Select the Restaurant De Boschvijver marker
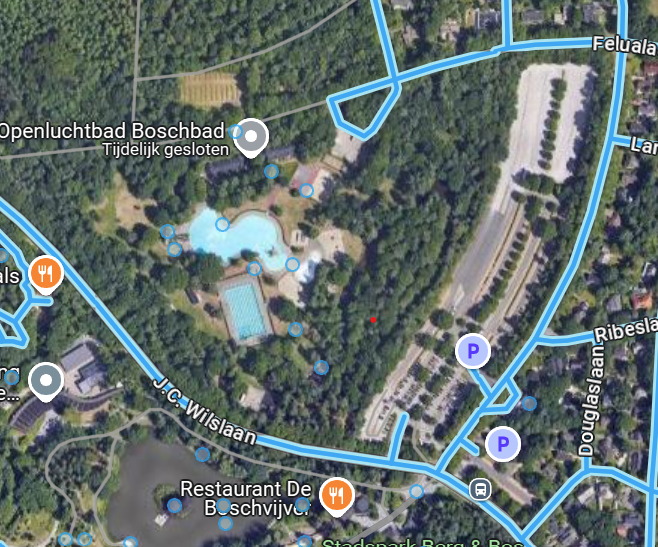658x547 pixels. pyautogui.click(x=337, y=494)
